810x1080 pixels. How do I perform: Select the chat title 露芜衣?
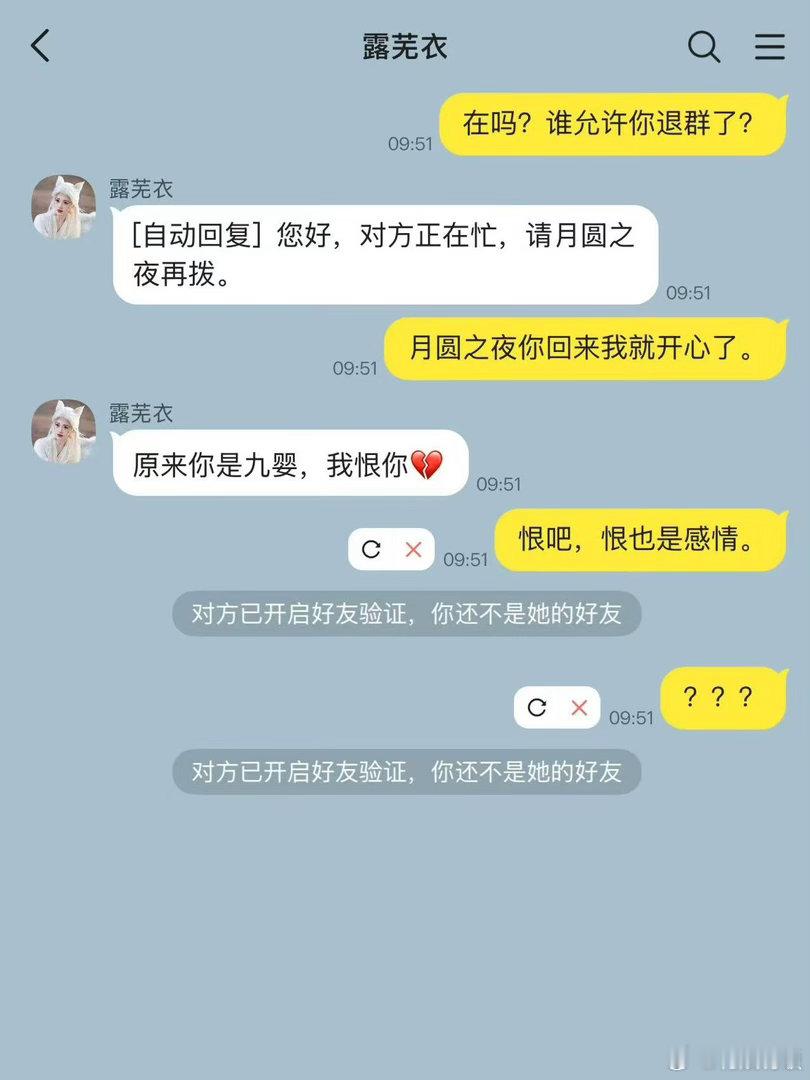point(404,46)
